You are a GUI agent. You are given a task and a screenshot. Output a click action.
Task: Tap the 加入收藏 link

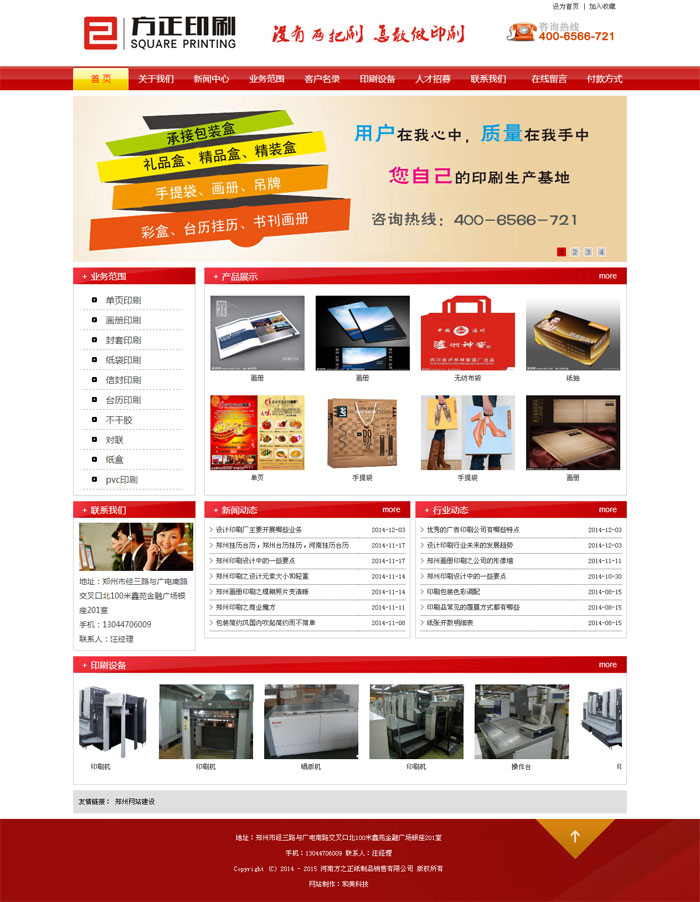[x=602, y=6]
